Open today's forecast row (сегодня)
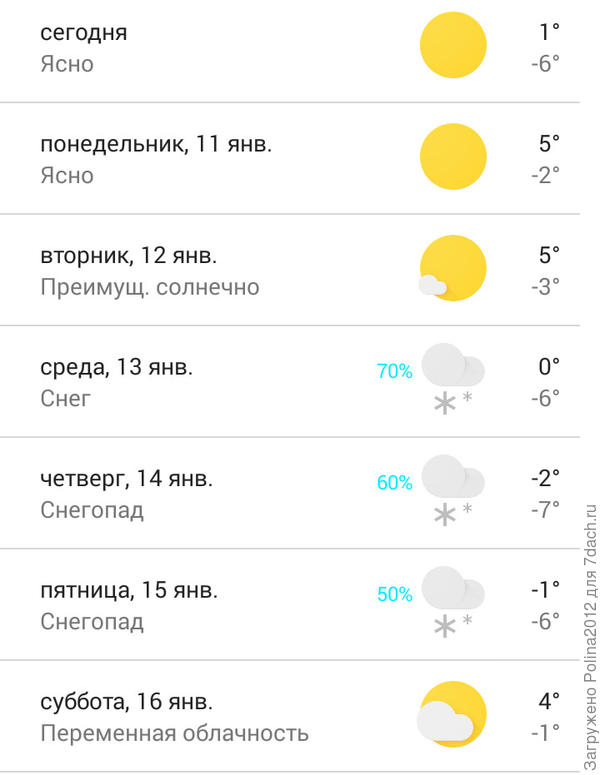The image size is (600, 775). 290,48
